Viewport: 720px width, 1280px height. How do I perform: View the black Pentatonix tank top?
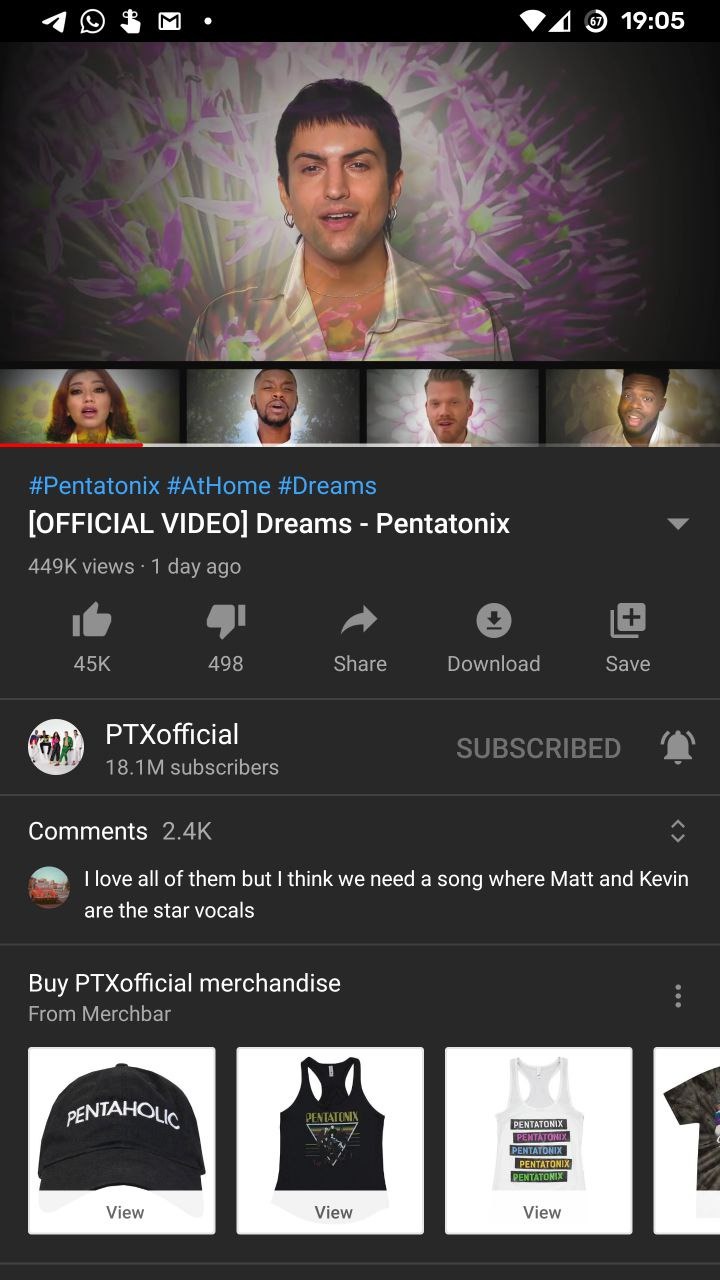[330, 1140]
